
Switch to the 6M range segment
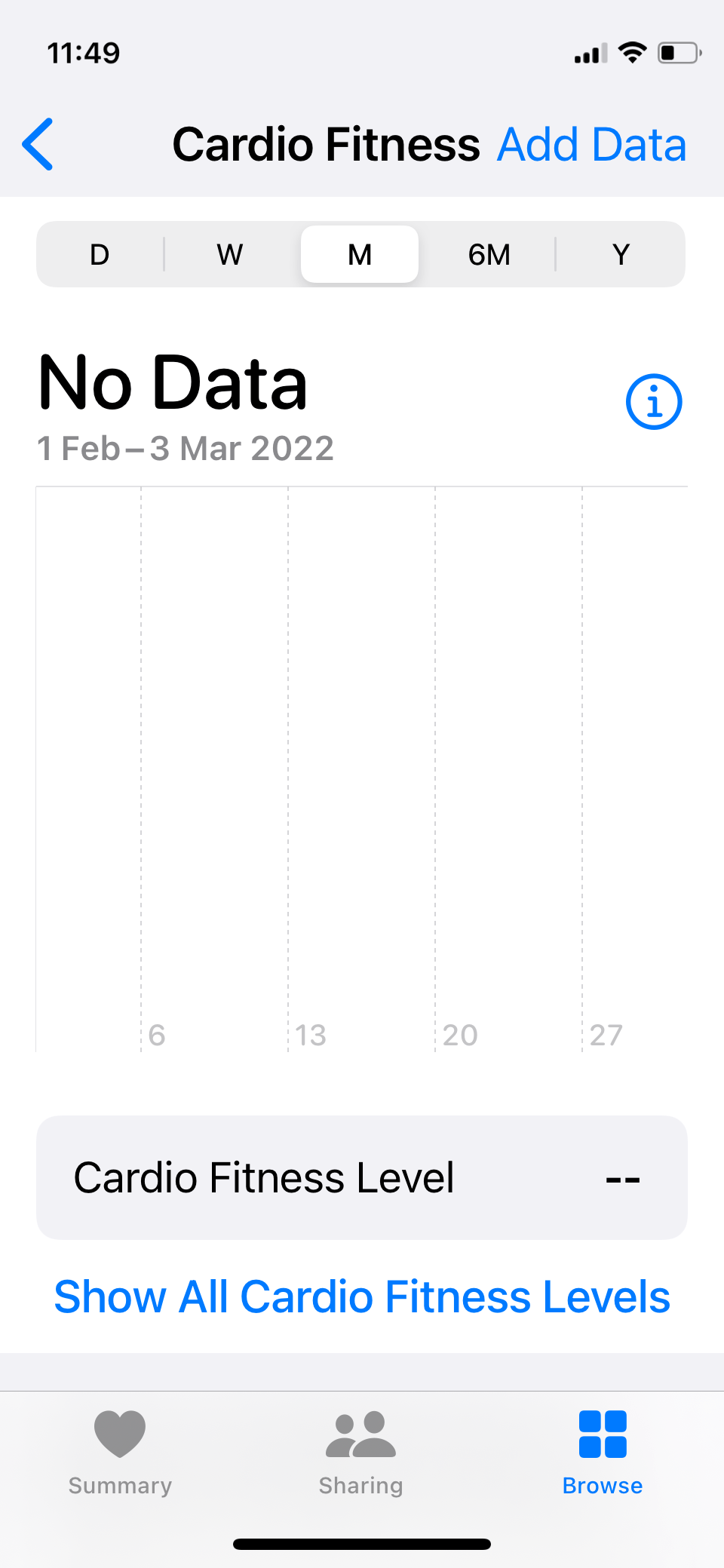[489, 254]
